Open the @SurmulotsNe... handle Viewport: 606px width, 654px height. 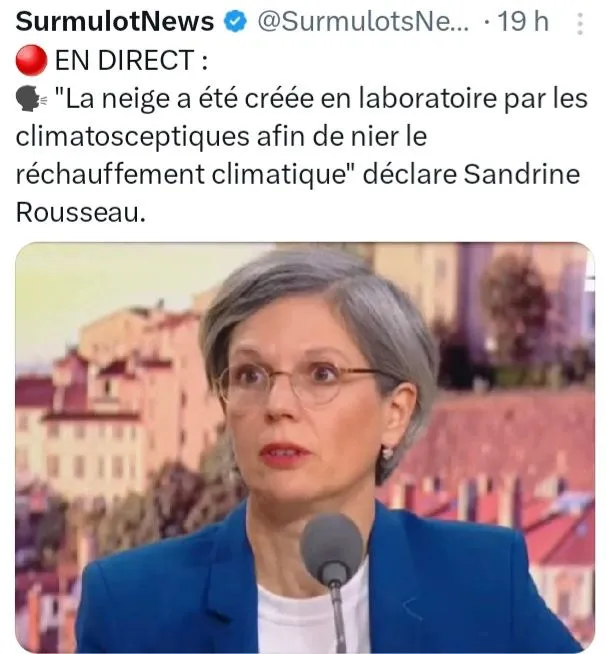tap(363, 23)
